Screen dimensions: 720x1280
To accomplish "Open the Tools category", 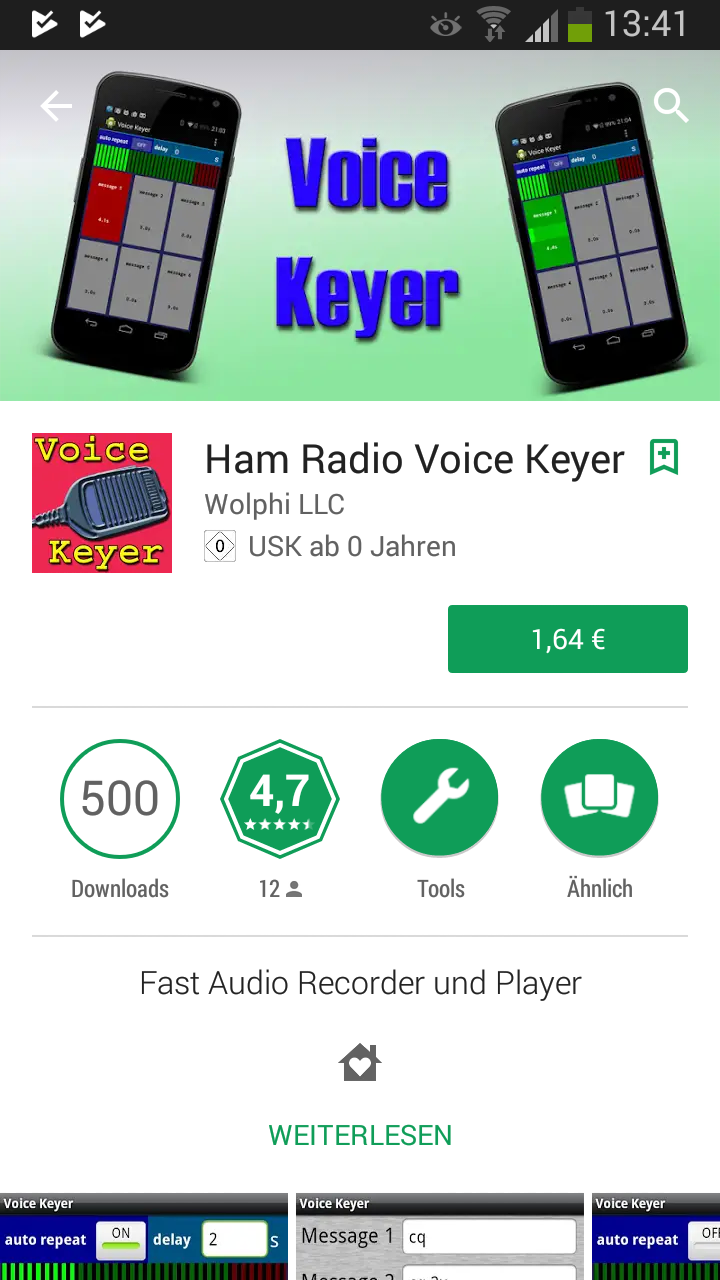I will [440, 798].
